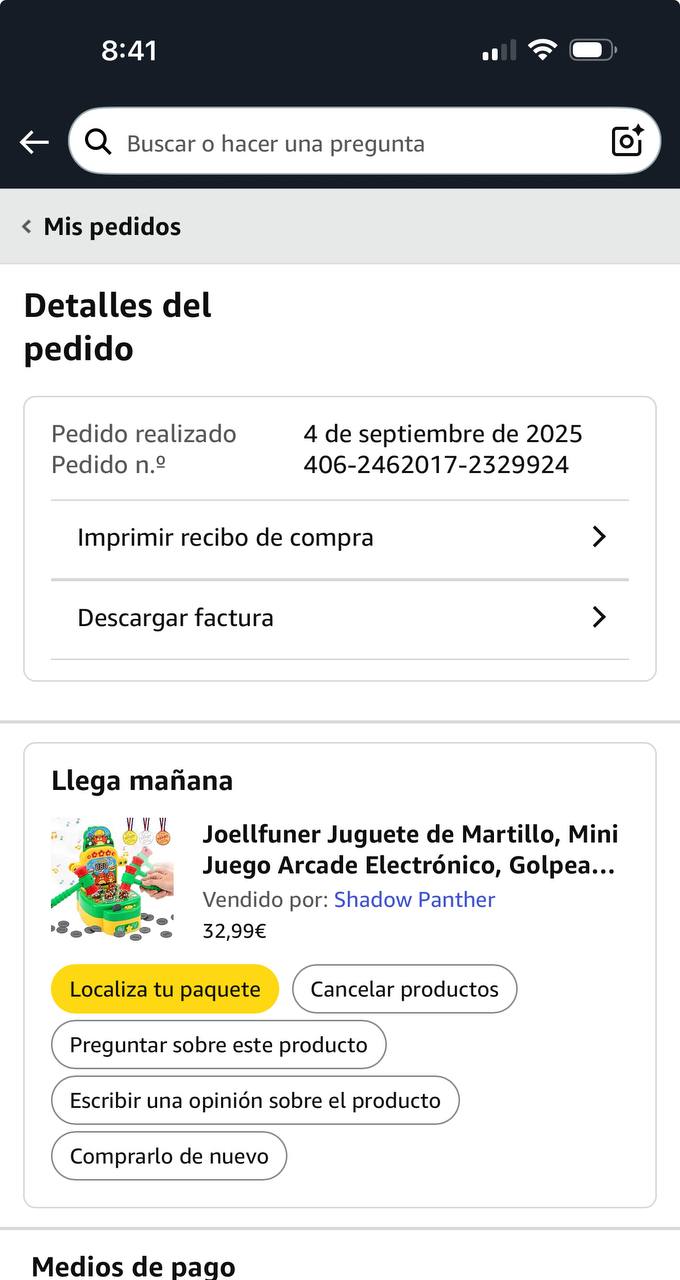View the Joellfuner toy product image

pyautogui.click(x=112, y=878)
